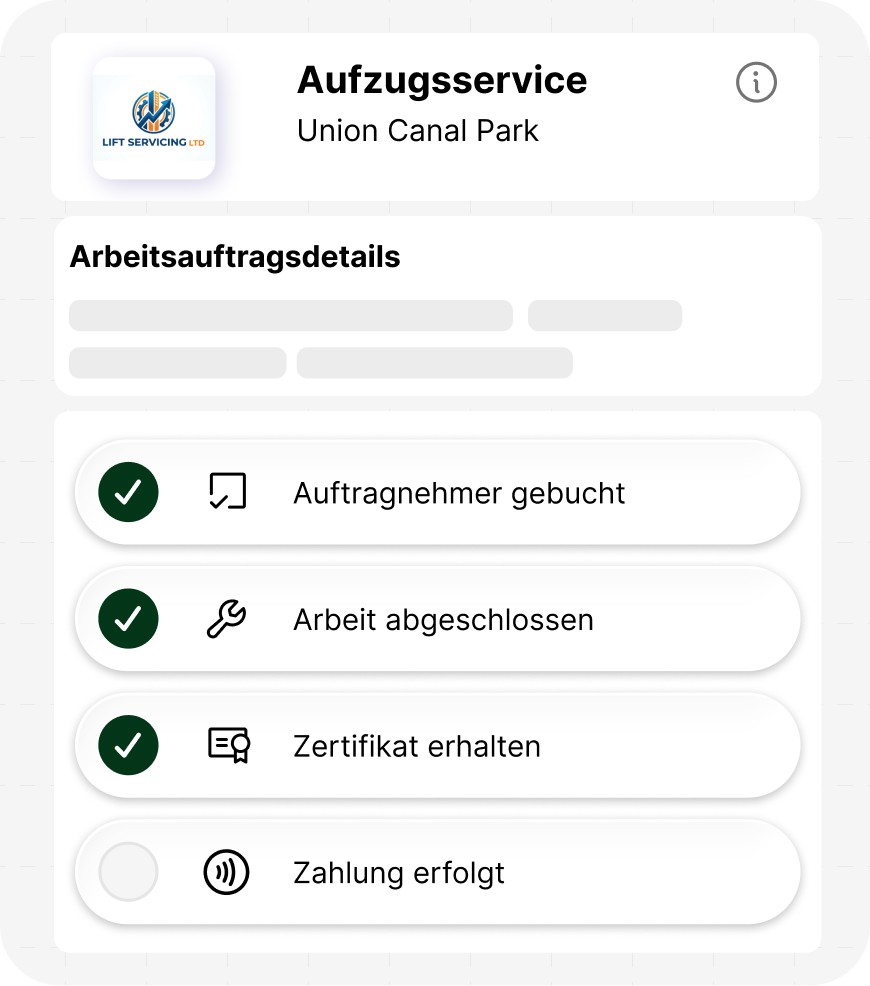The height and width of the screenshot is (986, 870).
Task: Select the green checkmark on Auftragnehmer gebucht
Action: tap(128, 492)
